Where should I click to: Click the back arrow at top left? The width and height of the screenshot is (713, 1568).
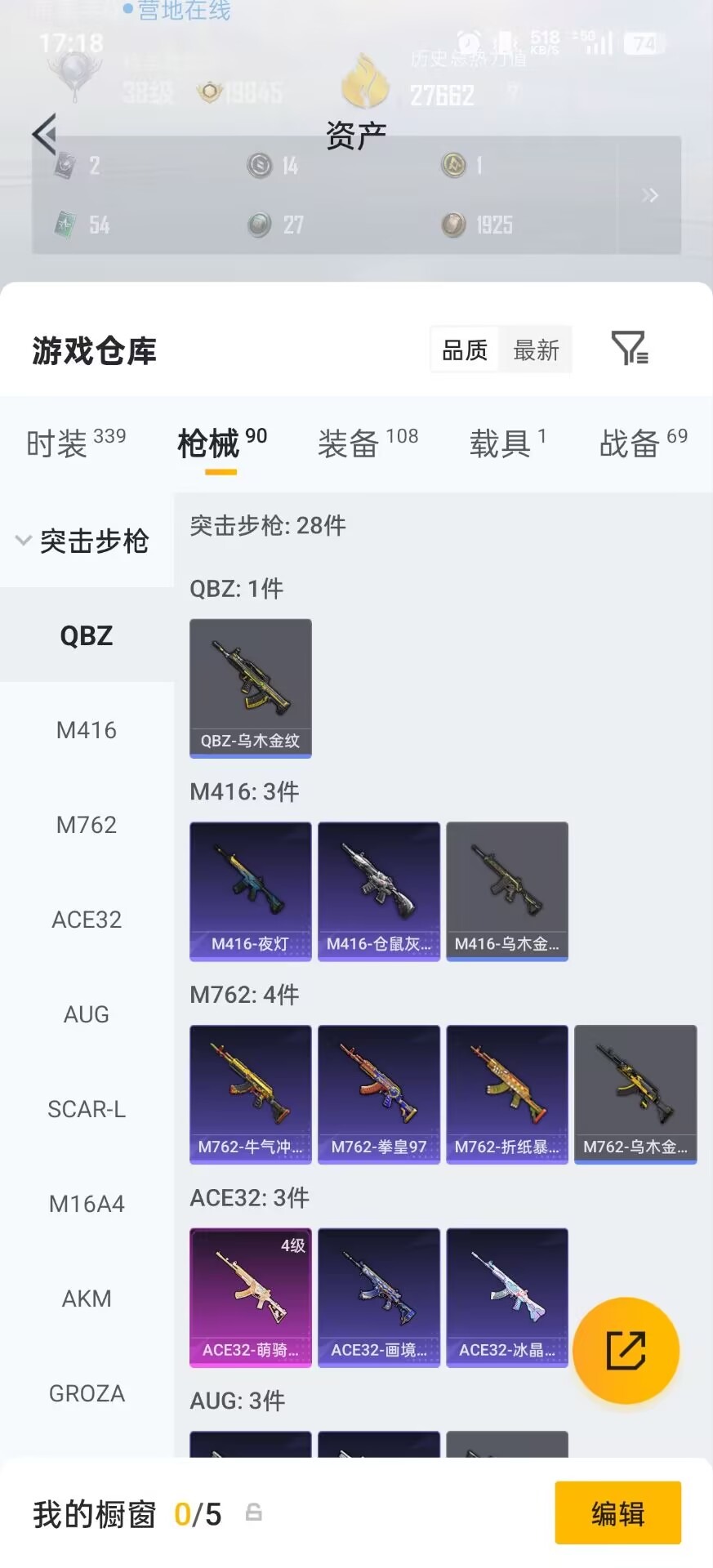click(45, 134)
